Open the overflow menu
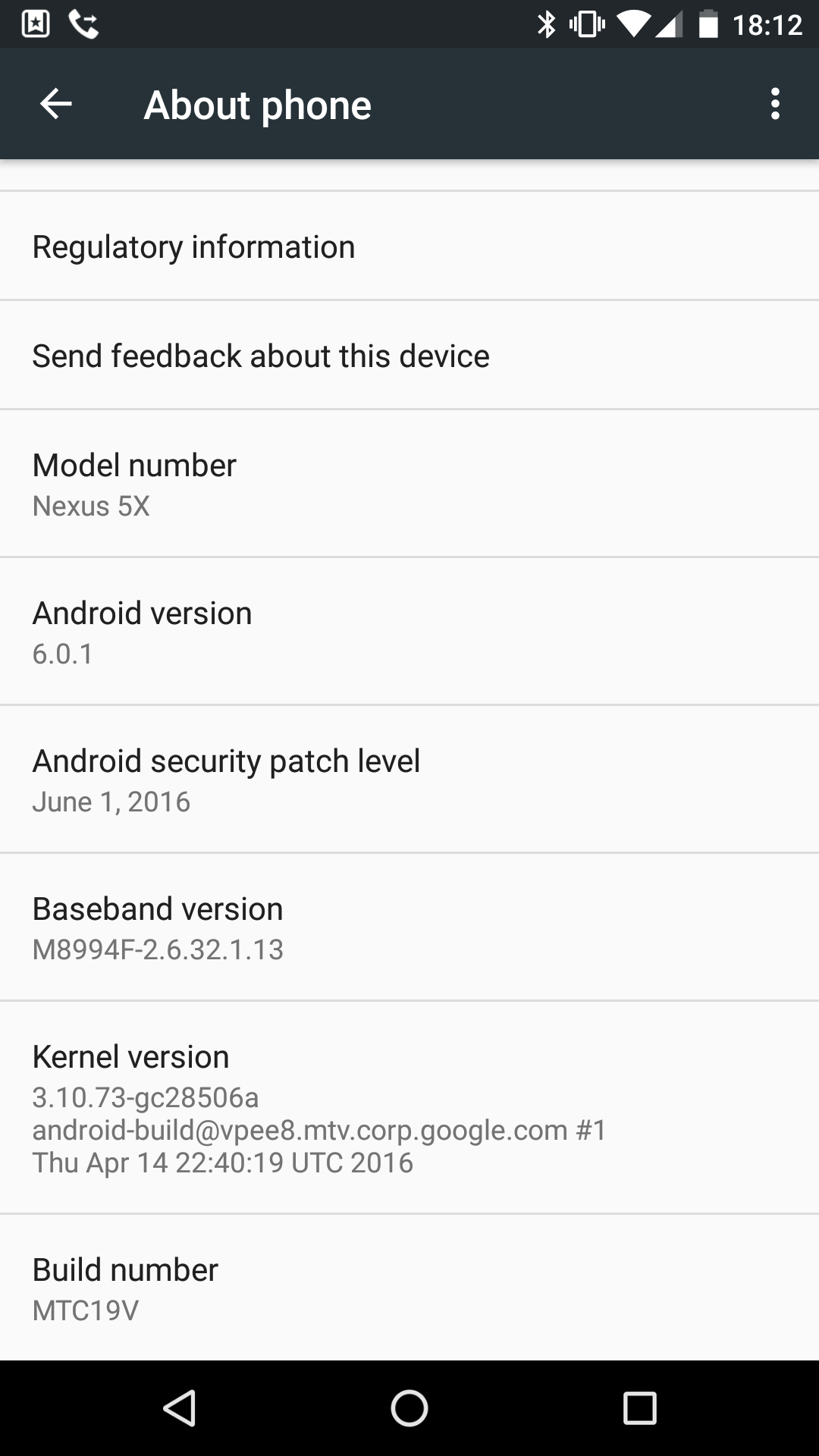 coord(774,104)
